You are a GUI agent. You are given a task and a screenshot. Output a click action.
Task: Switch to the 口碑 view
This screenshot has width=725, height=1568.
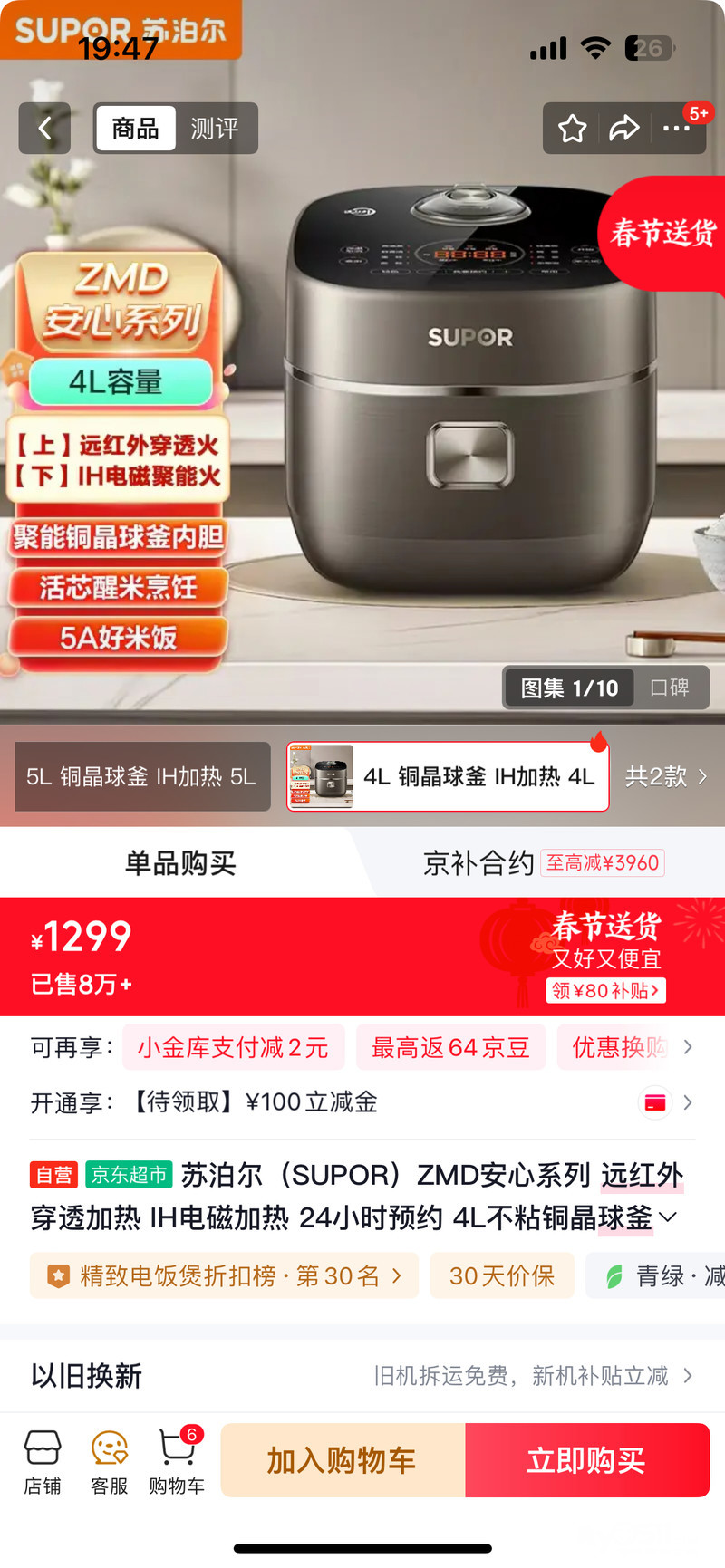click(x=669, y=688)
